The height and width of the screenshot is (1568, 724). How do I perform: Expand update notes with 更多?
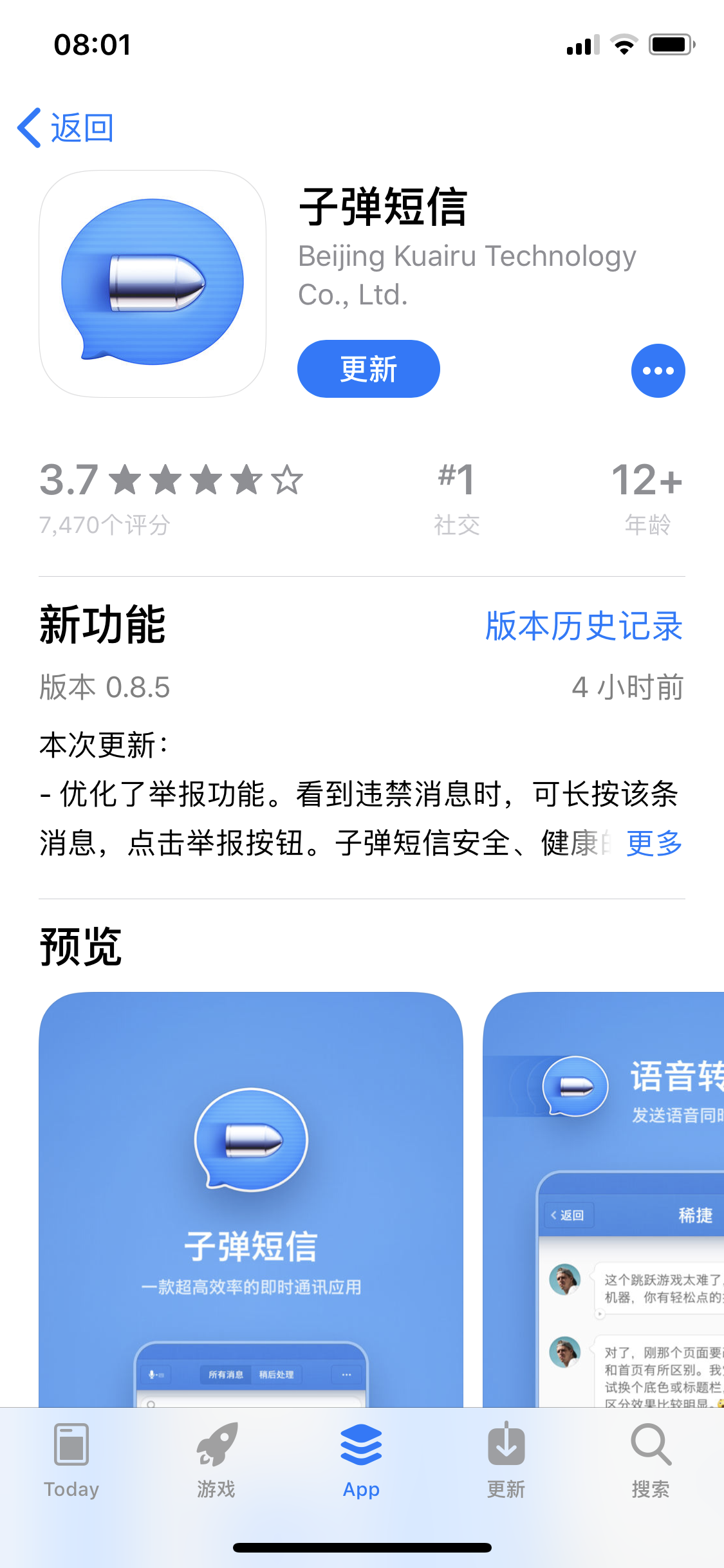click(x=654, y=843)
